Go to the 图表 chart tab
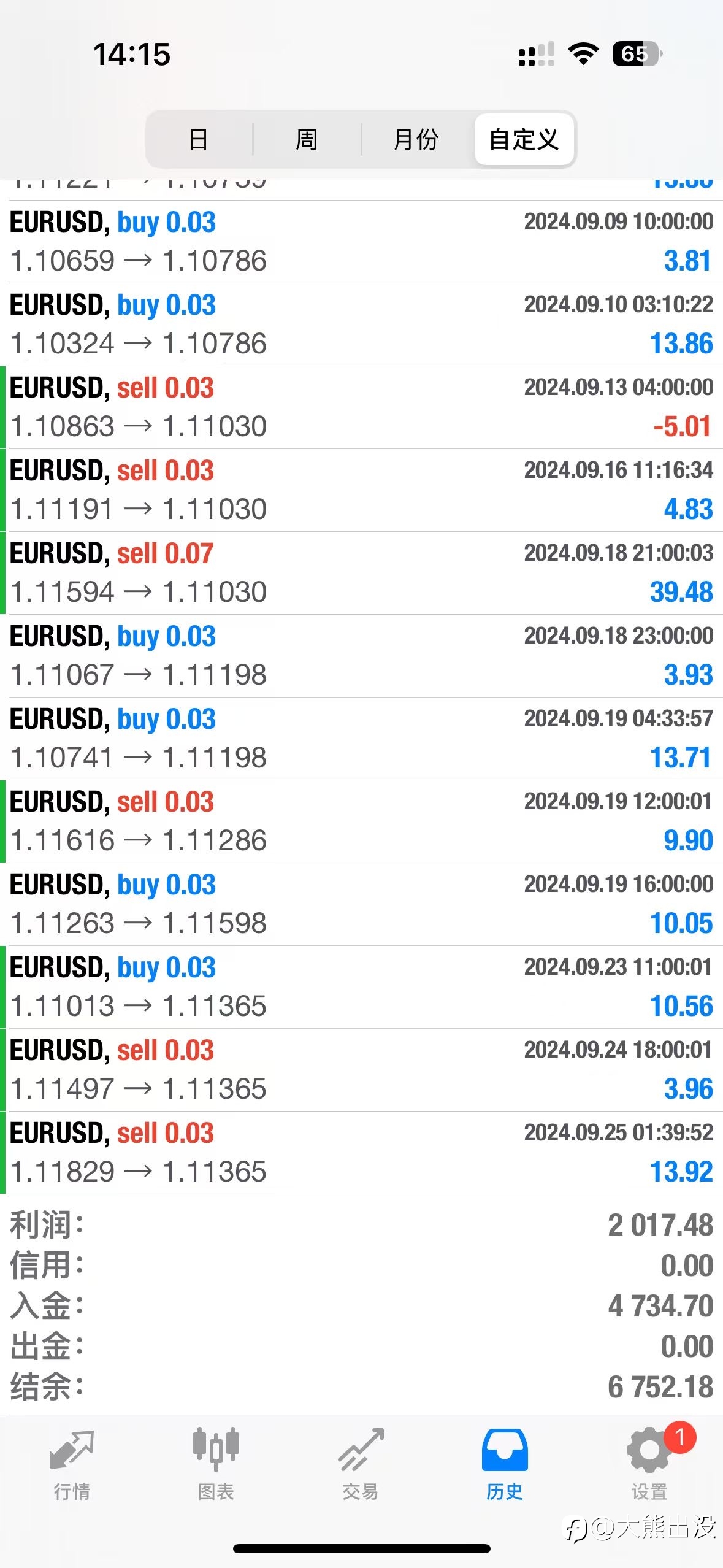Viewport: 723px width, 1568px height. (216, 1464)
